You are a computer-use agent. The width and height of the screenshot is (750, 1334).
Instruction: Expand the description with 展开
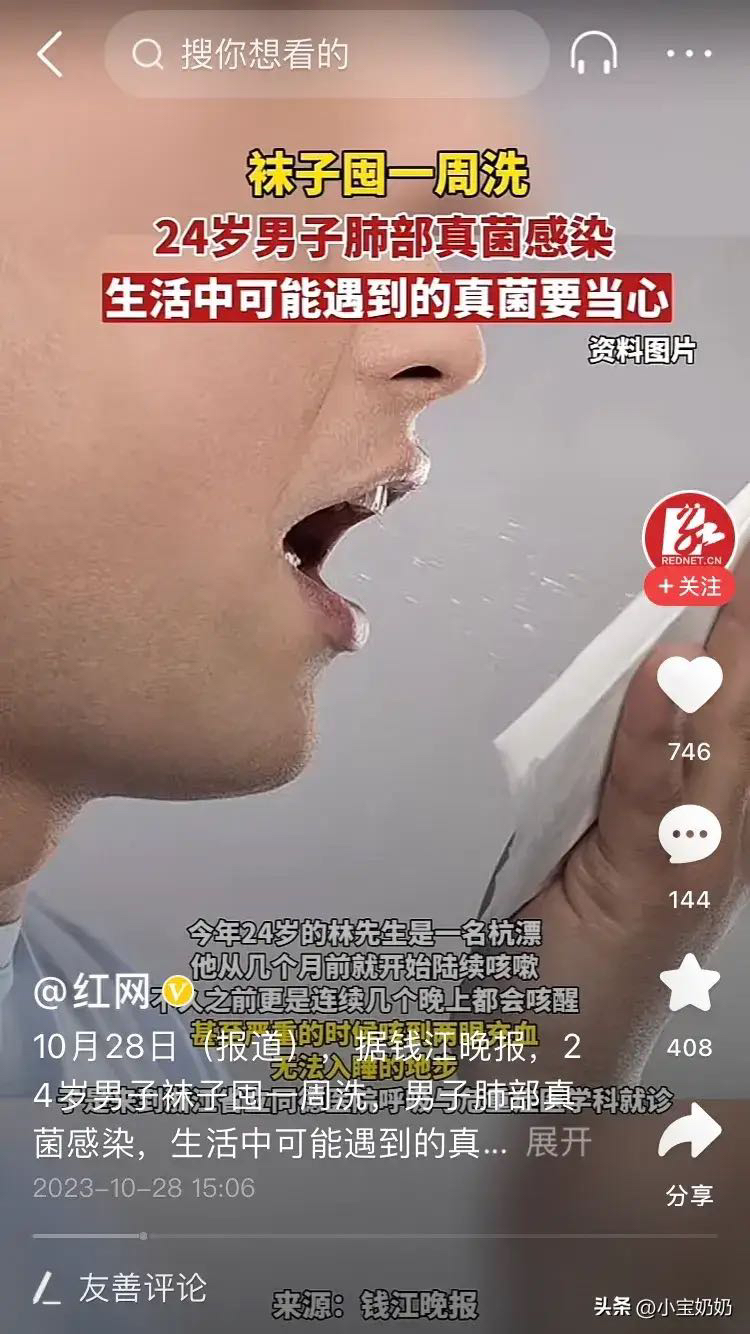[558, 1142]
